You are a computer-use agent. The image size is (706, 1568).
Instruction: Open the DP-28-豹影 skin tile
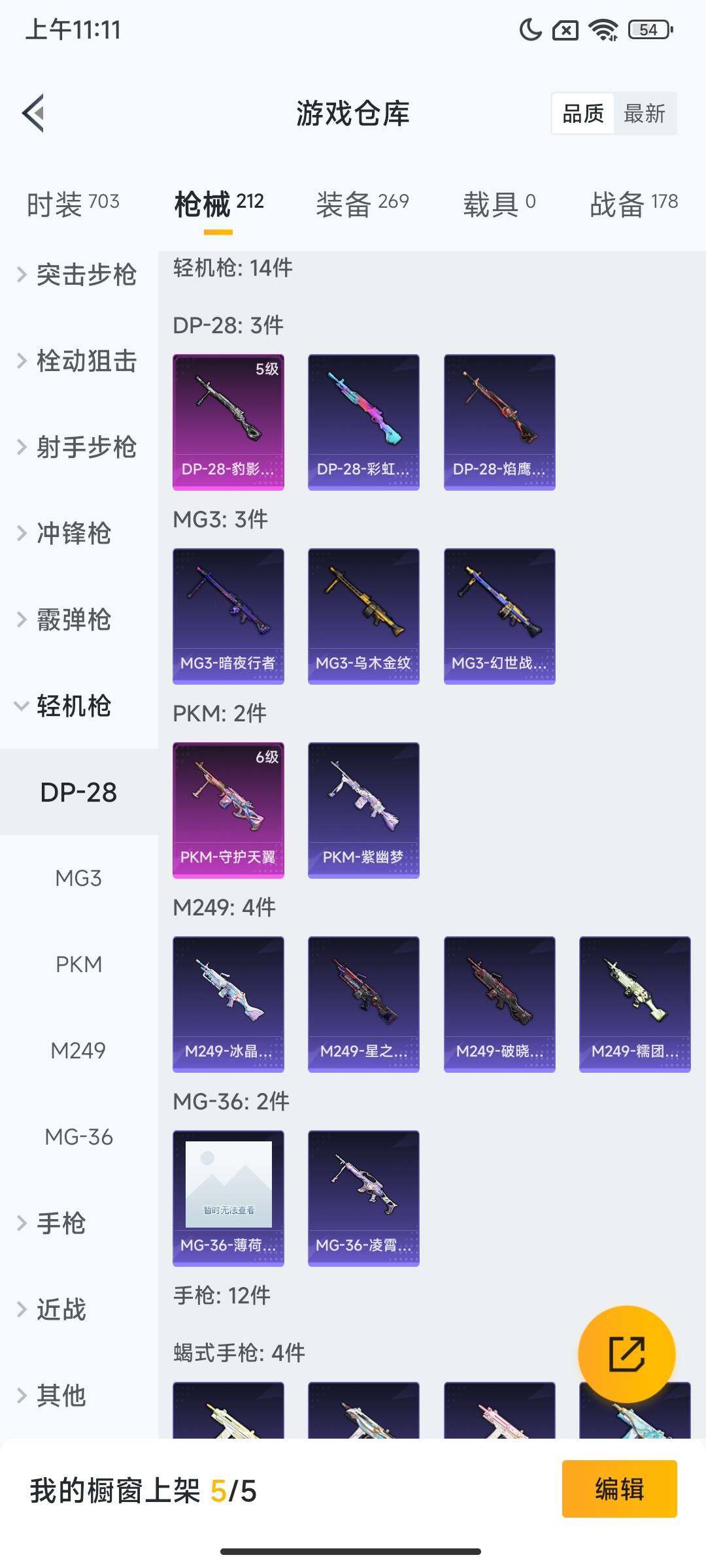click(228, 421)
